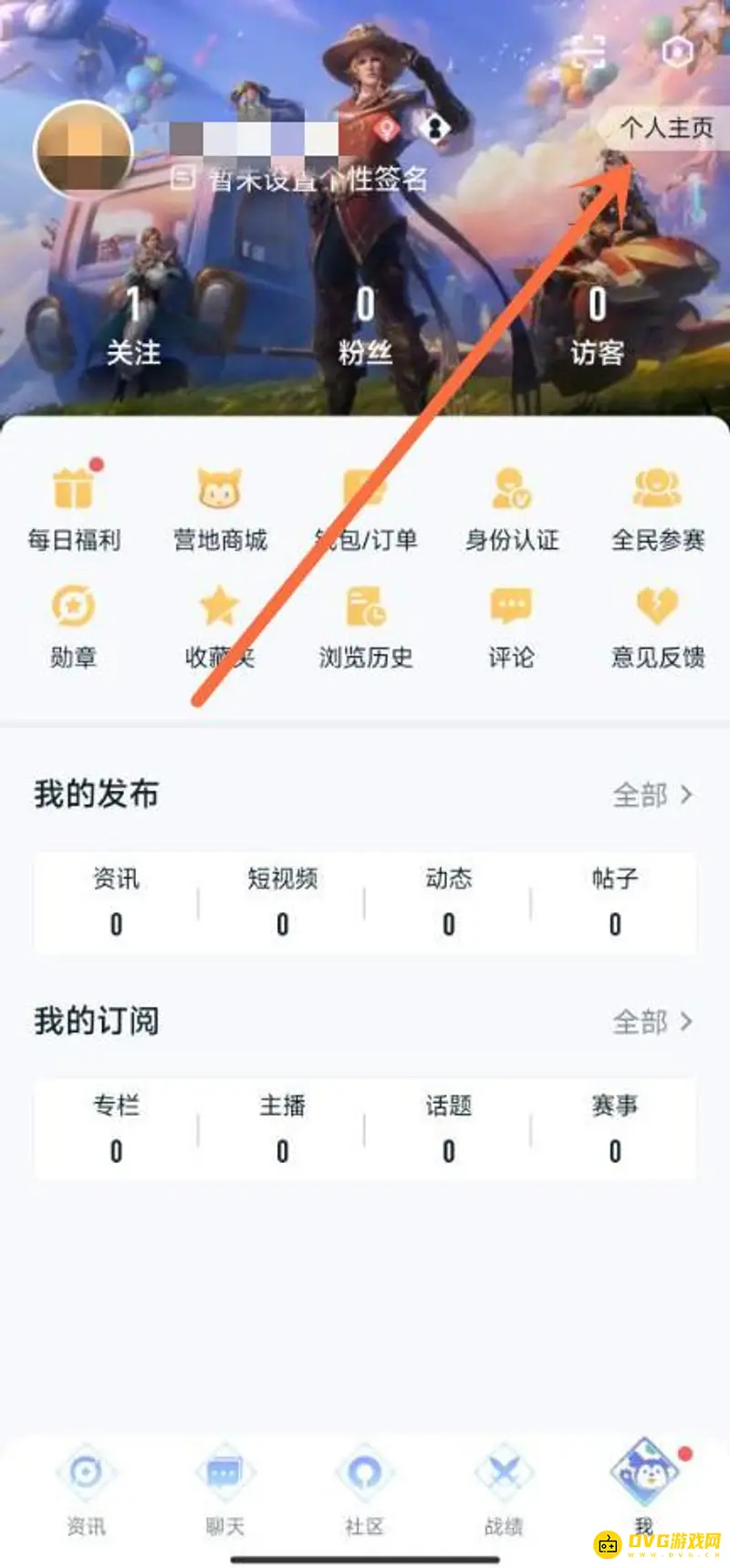The image size is (730, 1568).
Task: View the 粉丝 fans count
Action: [x=365, y=328]
